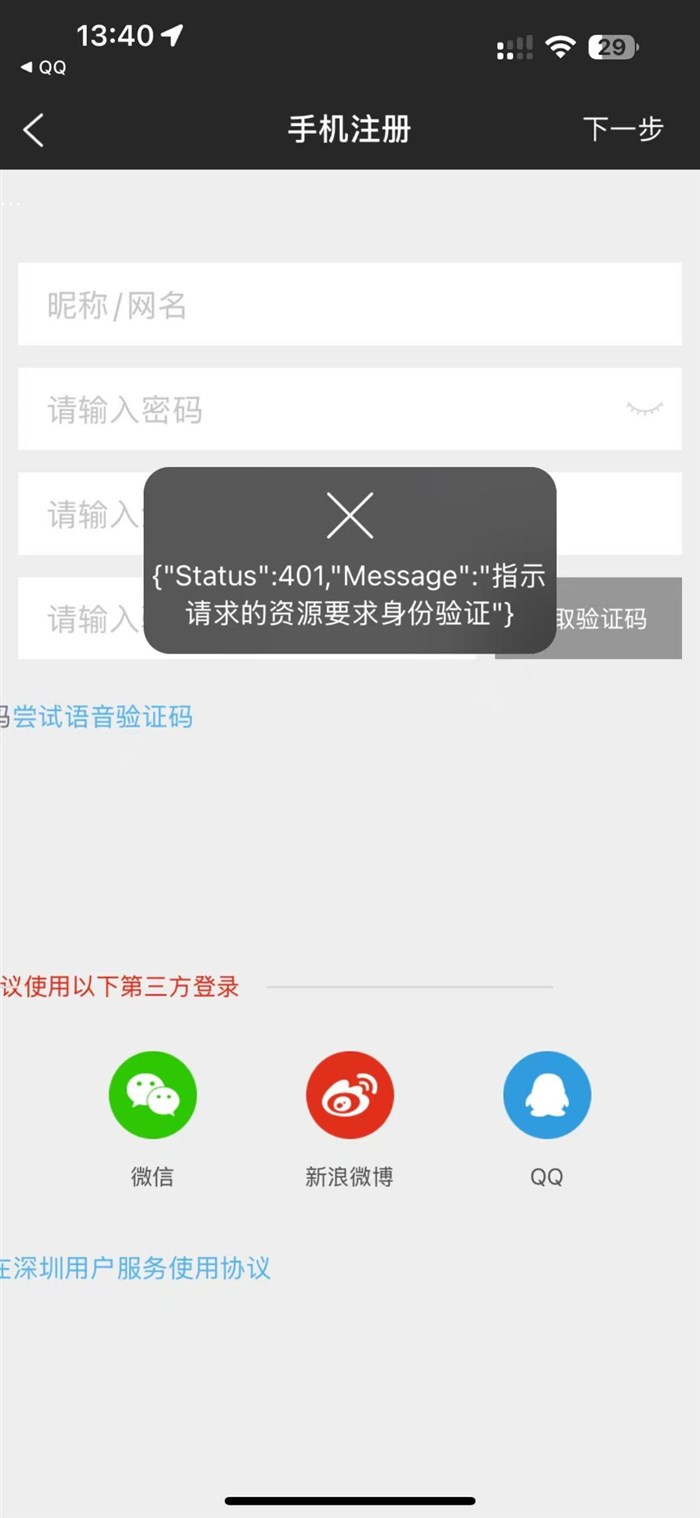Return to QQ via status bar breadcrumb

coord(44,67)
